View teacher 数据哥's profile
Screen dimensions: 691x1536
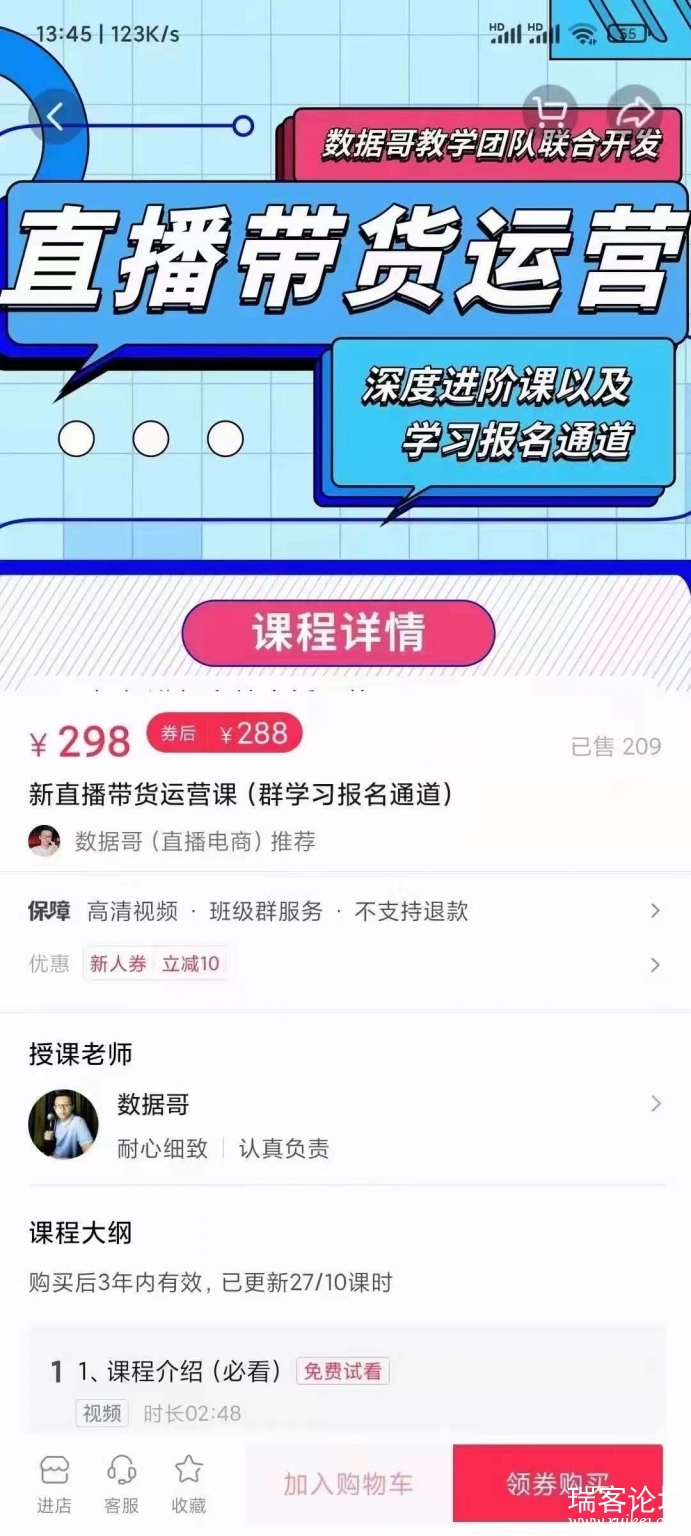pyautogui.click(x=345, y=1124)
